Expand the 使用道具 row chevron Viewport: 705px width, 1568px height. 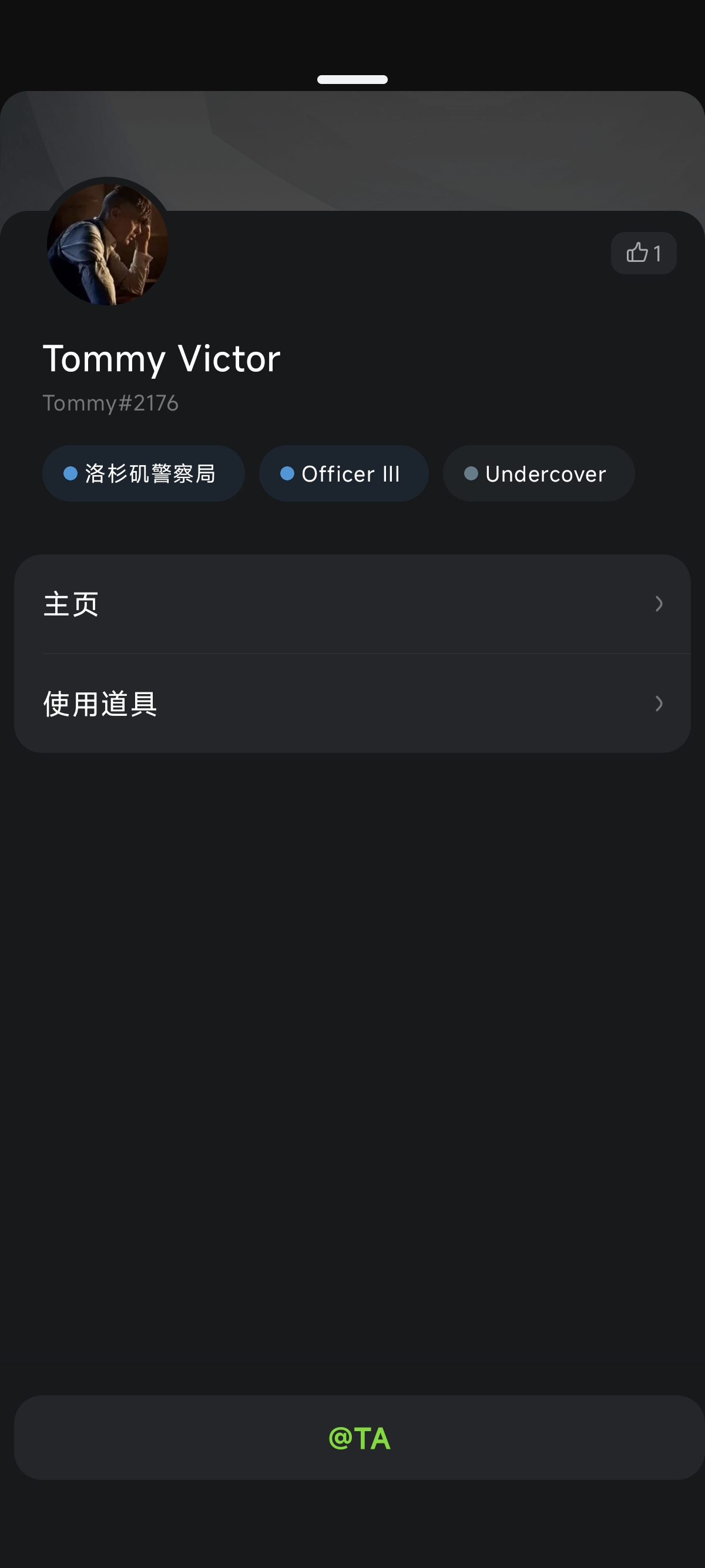[x=660, y=704]
